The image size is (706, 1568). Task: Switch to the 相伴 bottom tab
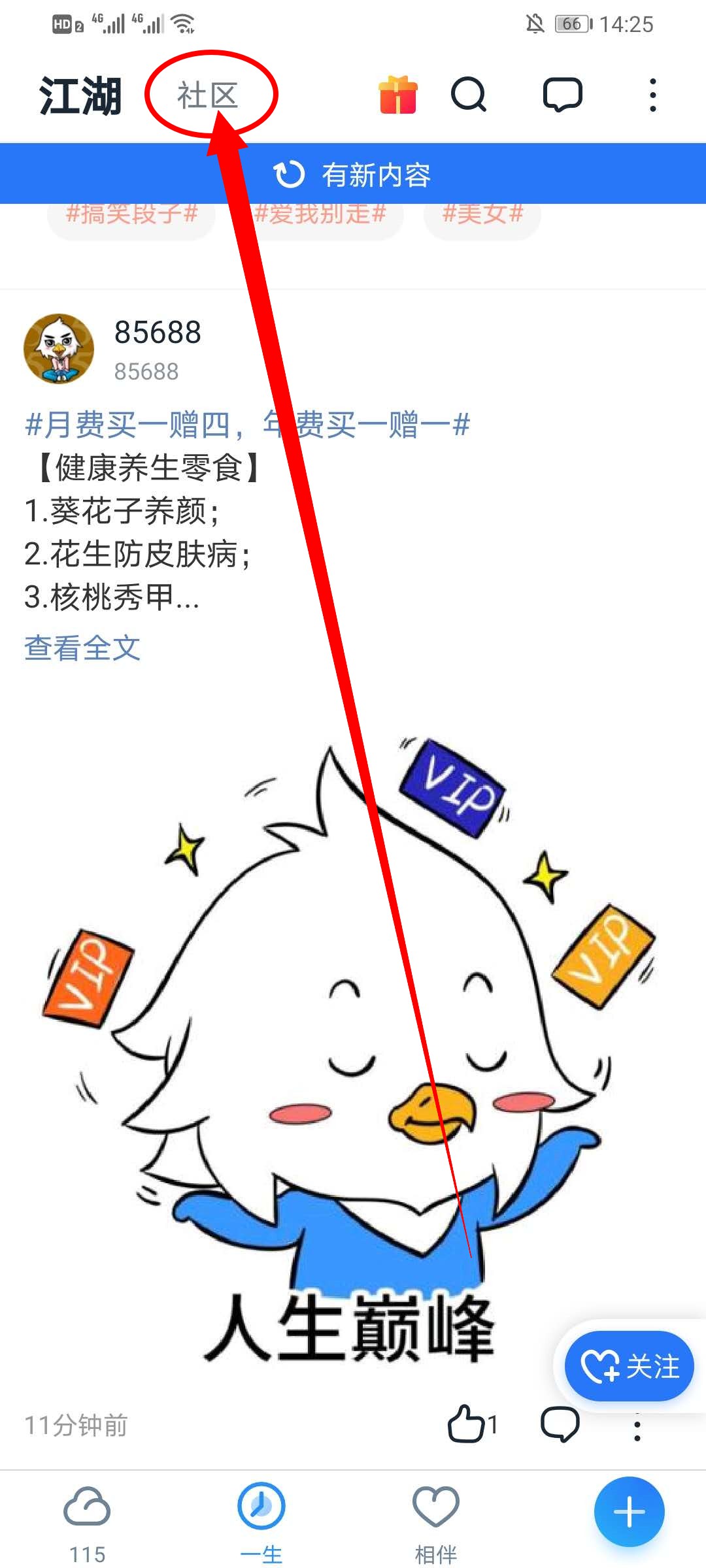(436, 1522)
